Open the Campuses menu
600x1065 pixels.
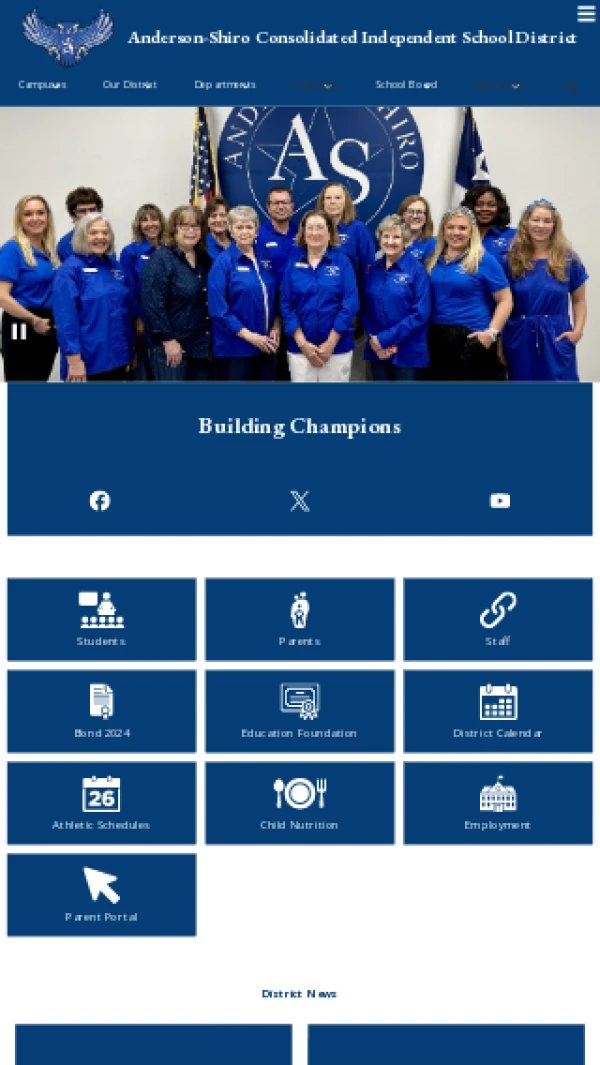tap(42, 85)
